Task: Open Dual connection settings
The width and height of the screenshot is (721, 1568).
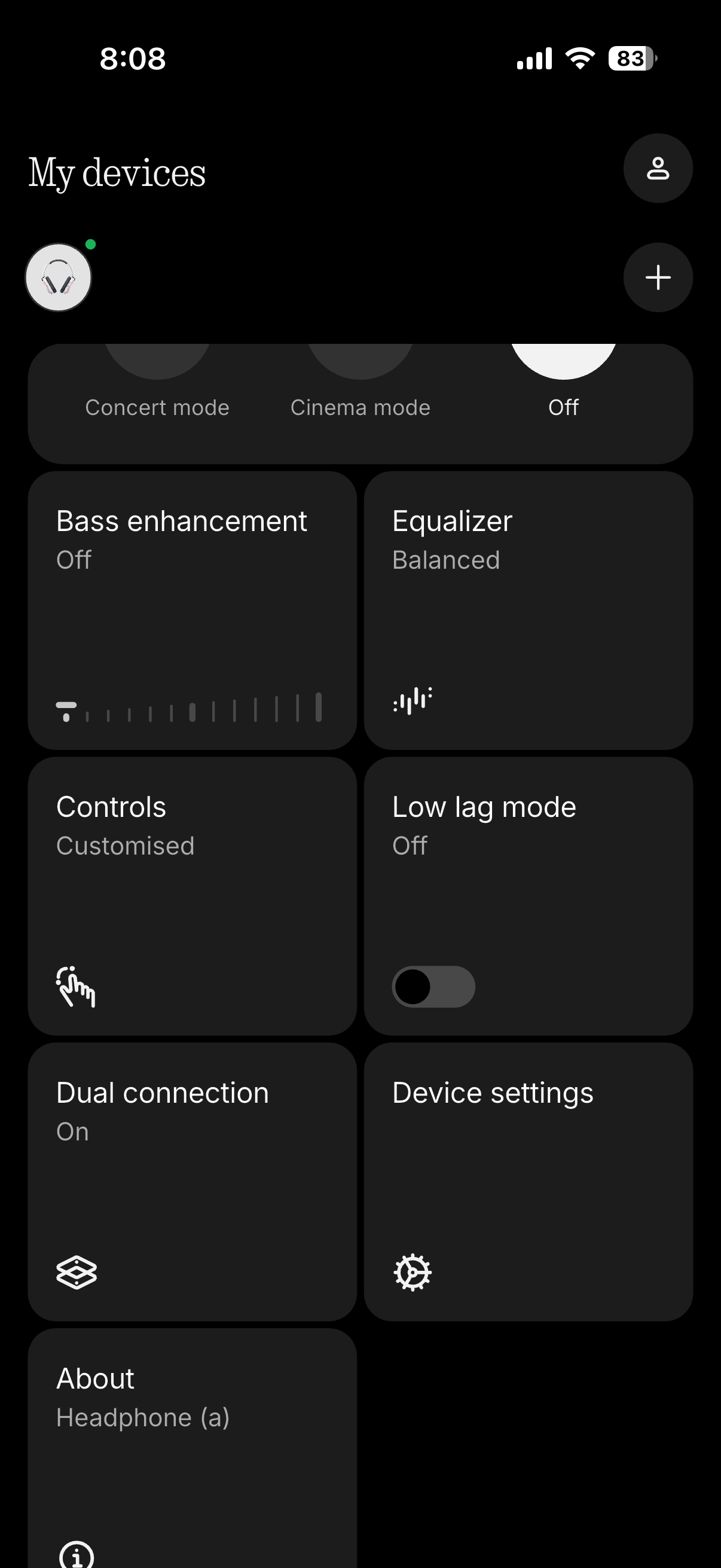Action: (x=193, y=1182)
